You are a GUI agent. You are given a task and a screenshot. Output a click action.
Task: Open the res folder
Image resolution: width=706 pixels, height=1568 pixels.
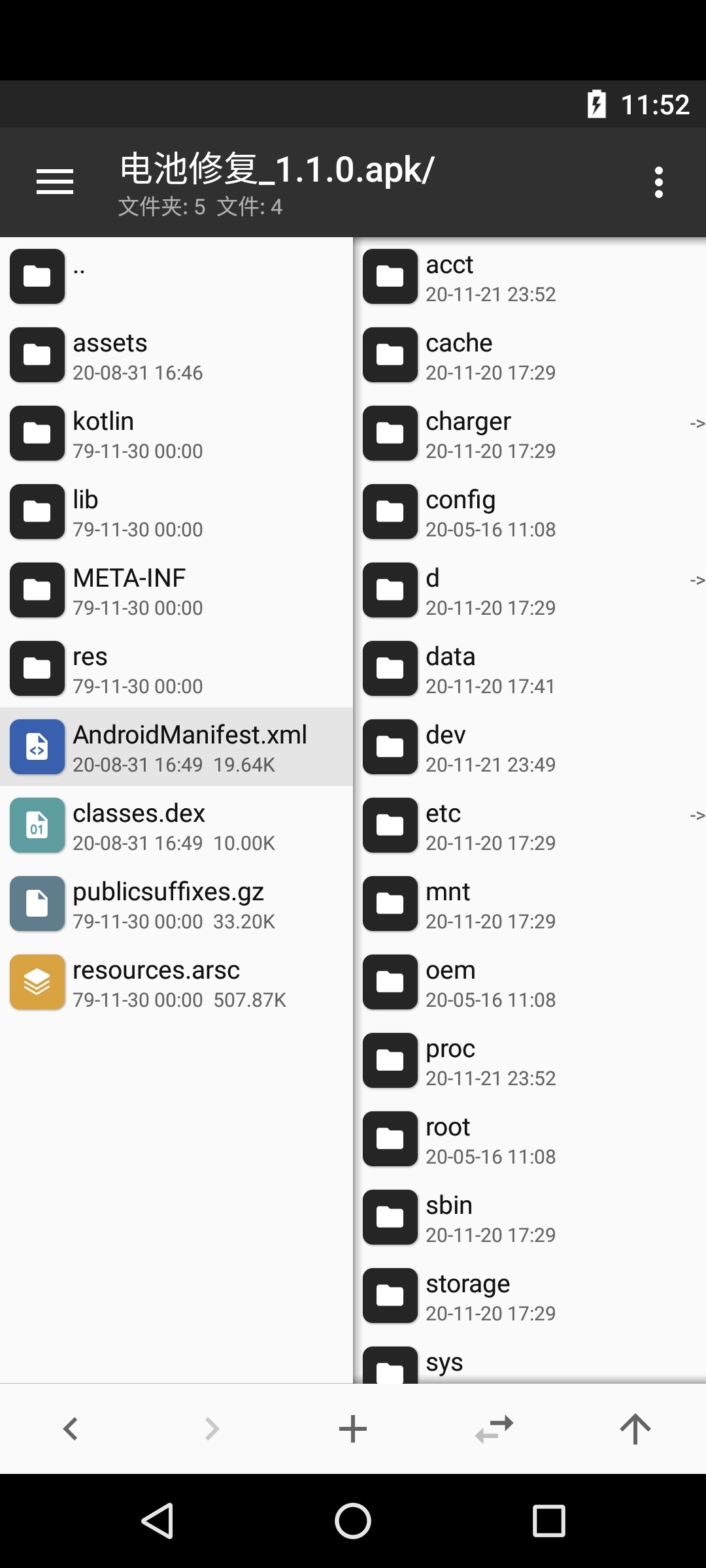point(176,668)
